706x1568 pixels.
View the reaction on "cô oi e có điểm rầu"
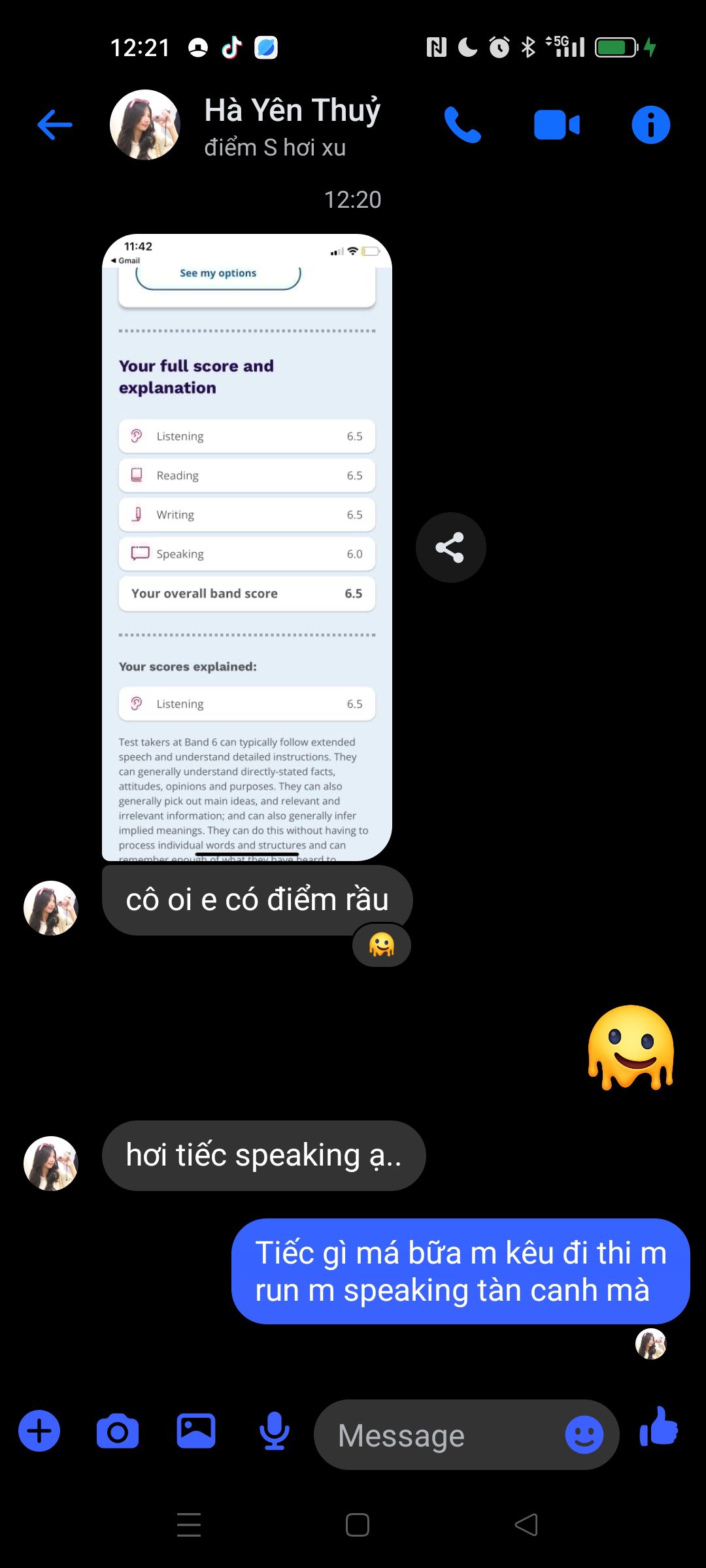pyautogui.click(x=382, y=945)
